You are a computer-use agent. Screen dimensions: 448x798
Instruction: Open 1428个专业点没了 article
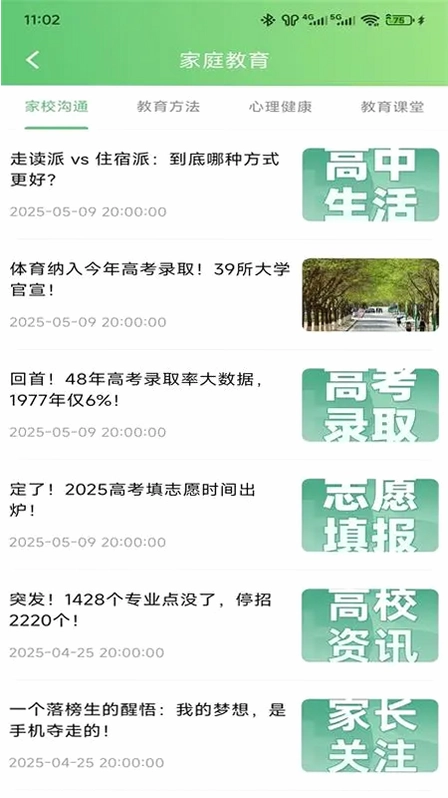pos(224,625)
